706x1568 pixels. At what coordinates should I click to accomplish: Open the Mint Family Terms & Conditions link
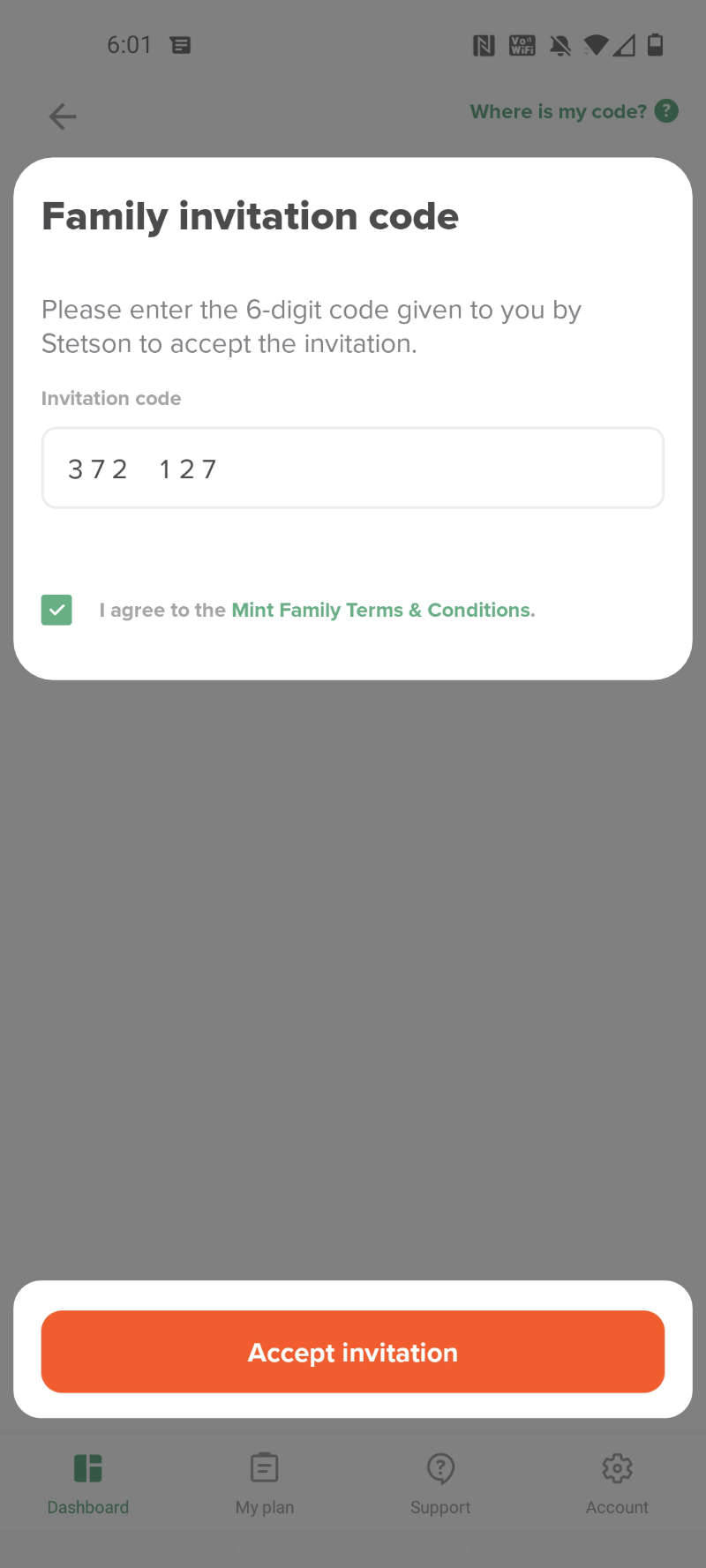[381, 610]
